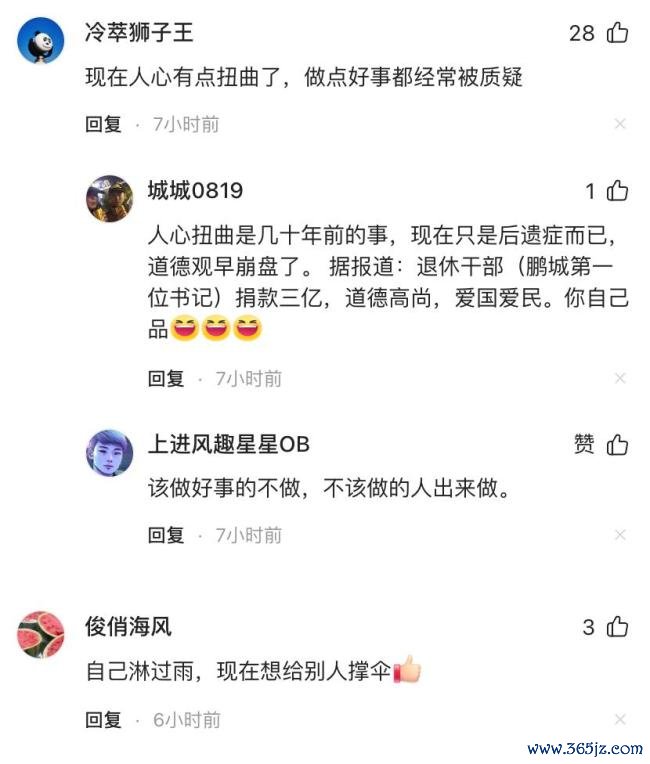View the profile picture of 城城0819
This screenshot has height=764, width=650.
109,198
